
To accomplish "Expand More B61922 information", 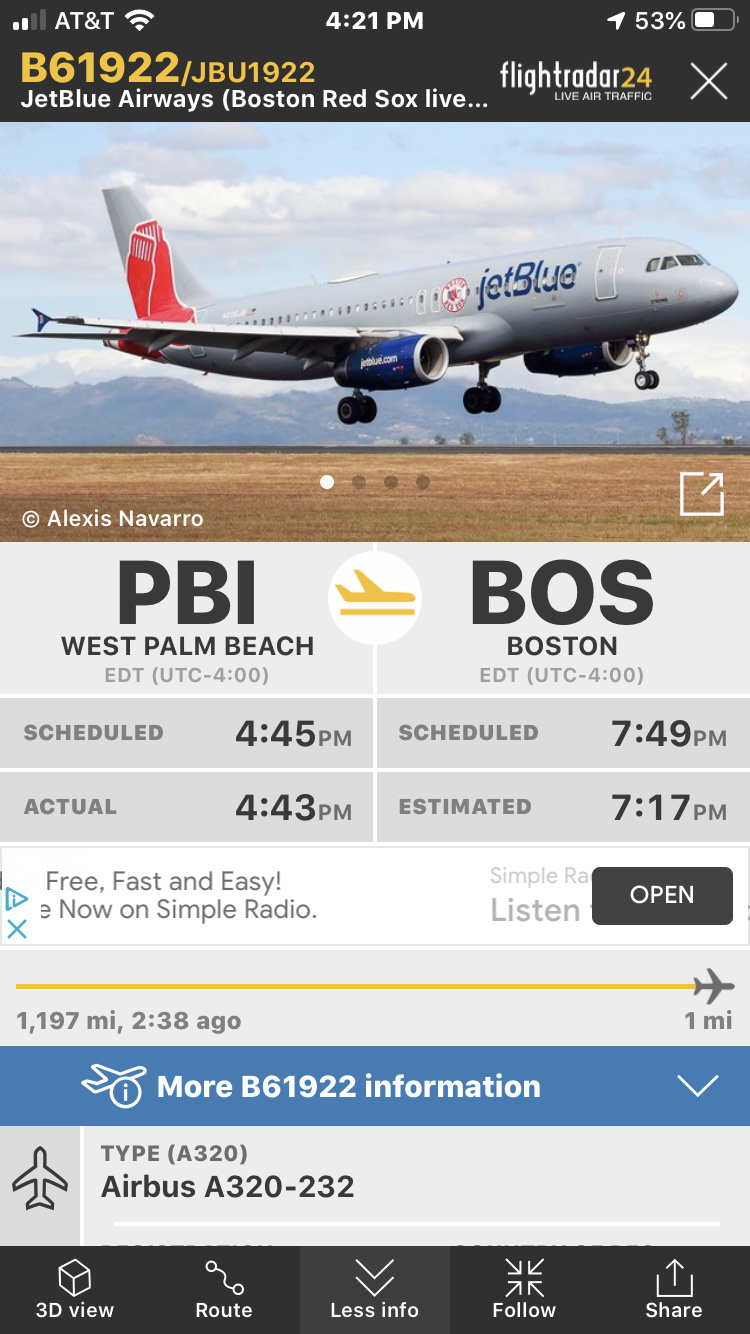I will (x=375, y=1086).
